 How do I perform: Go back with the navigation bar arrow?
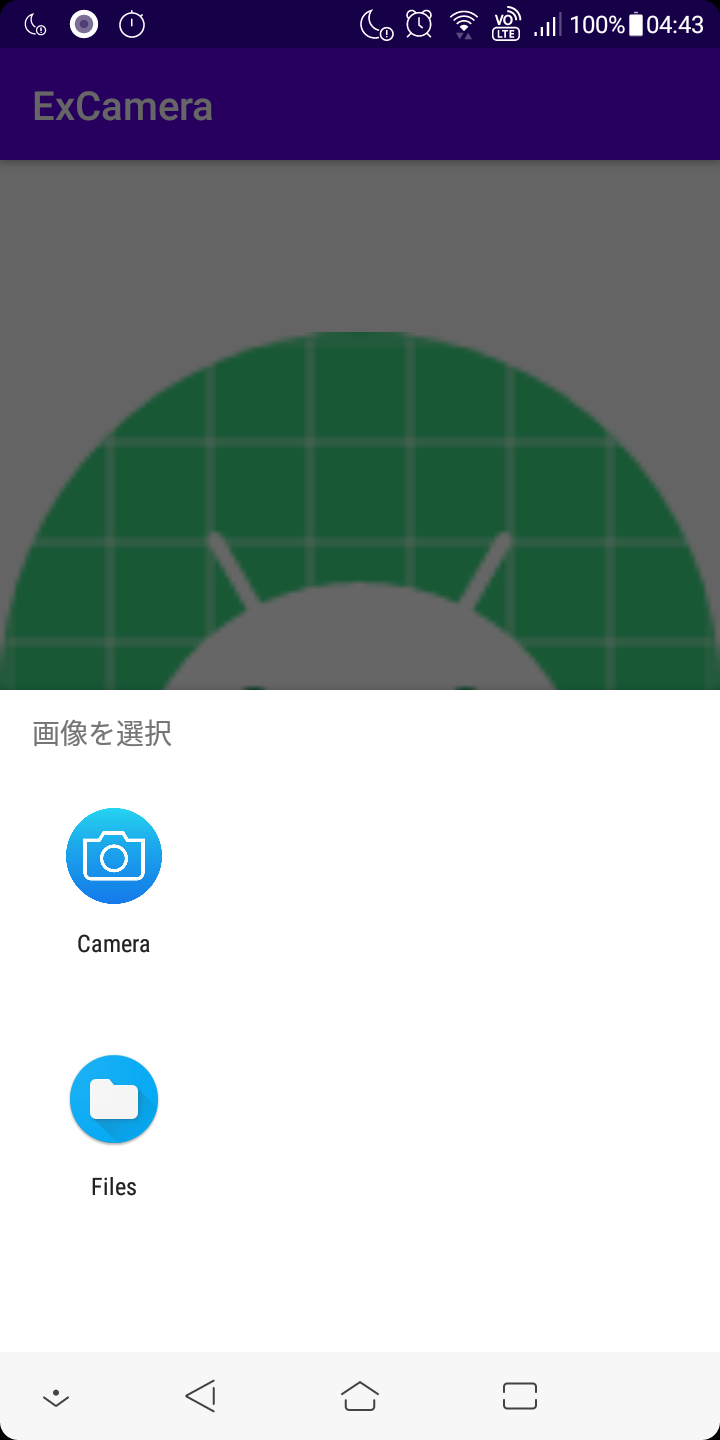coord(201,1396)
